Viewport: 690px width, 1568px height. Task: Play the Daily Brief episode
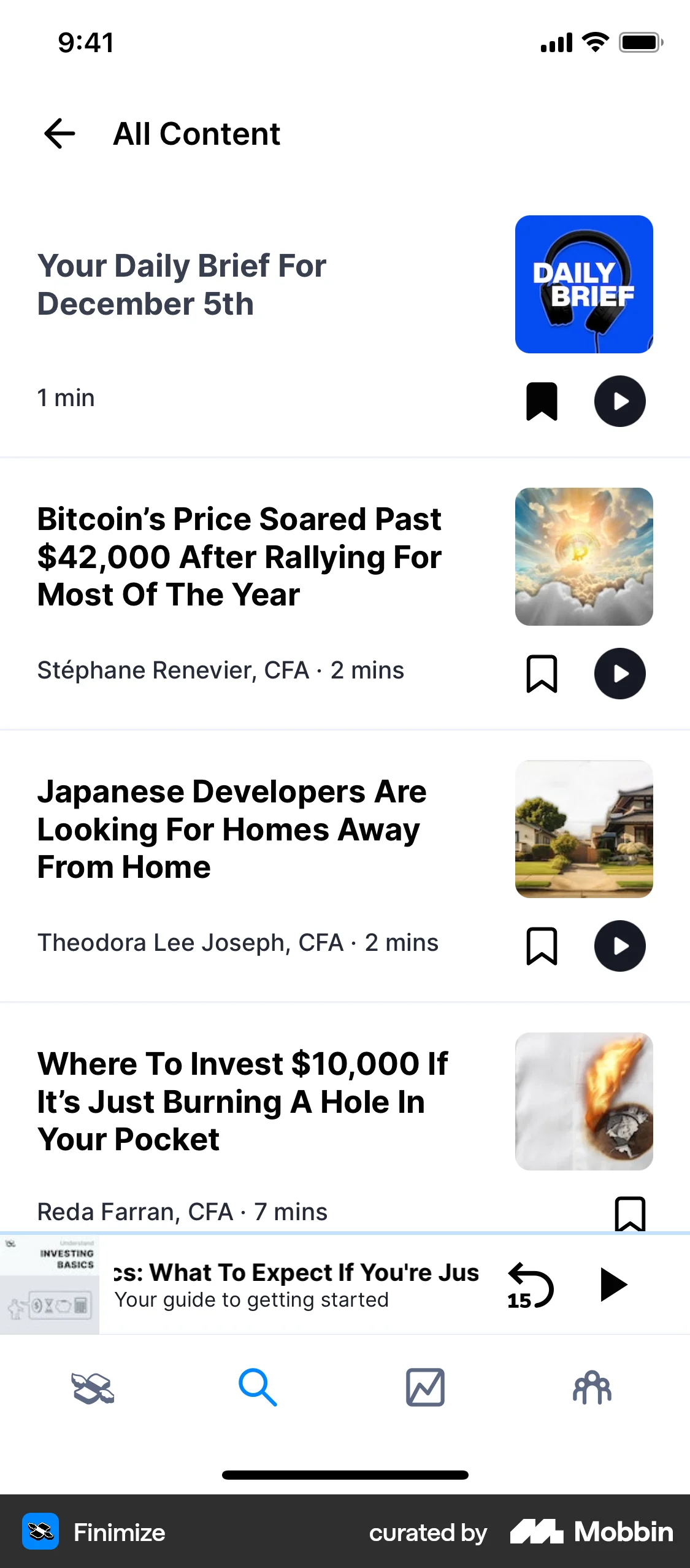click(x=619, y=401)
